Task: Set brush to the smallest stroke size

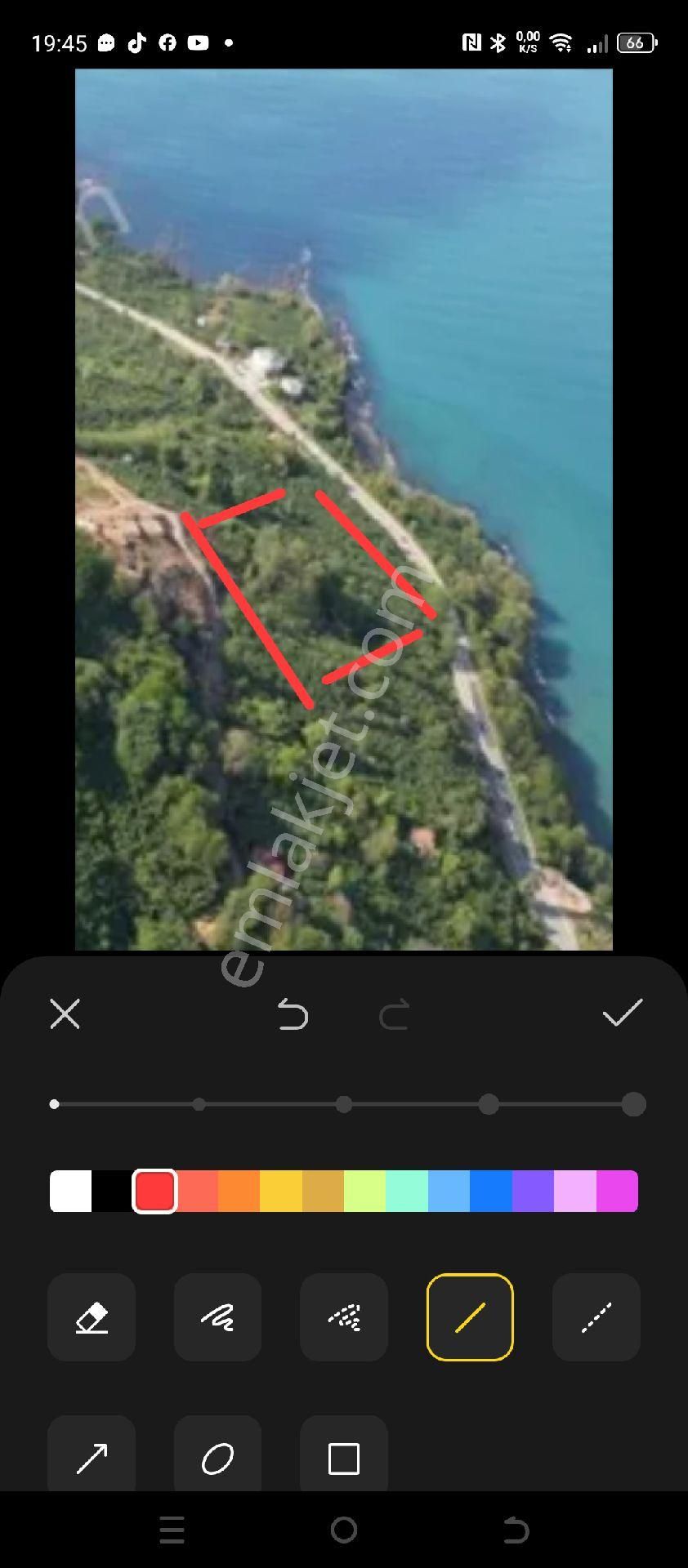Action: tap(54, 1104)
